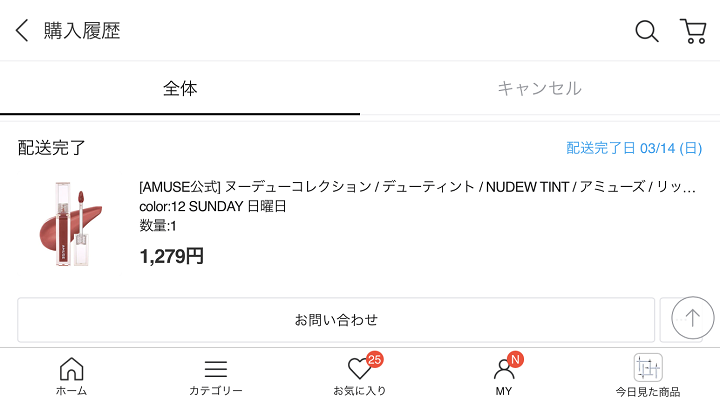Switch to the MY tab
The width and height of the screenshot is (720, 404).
(504, 376)
